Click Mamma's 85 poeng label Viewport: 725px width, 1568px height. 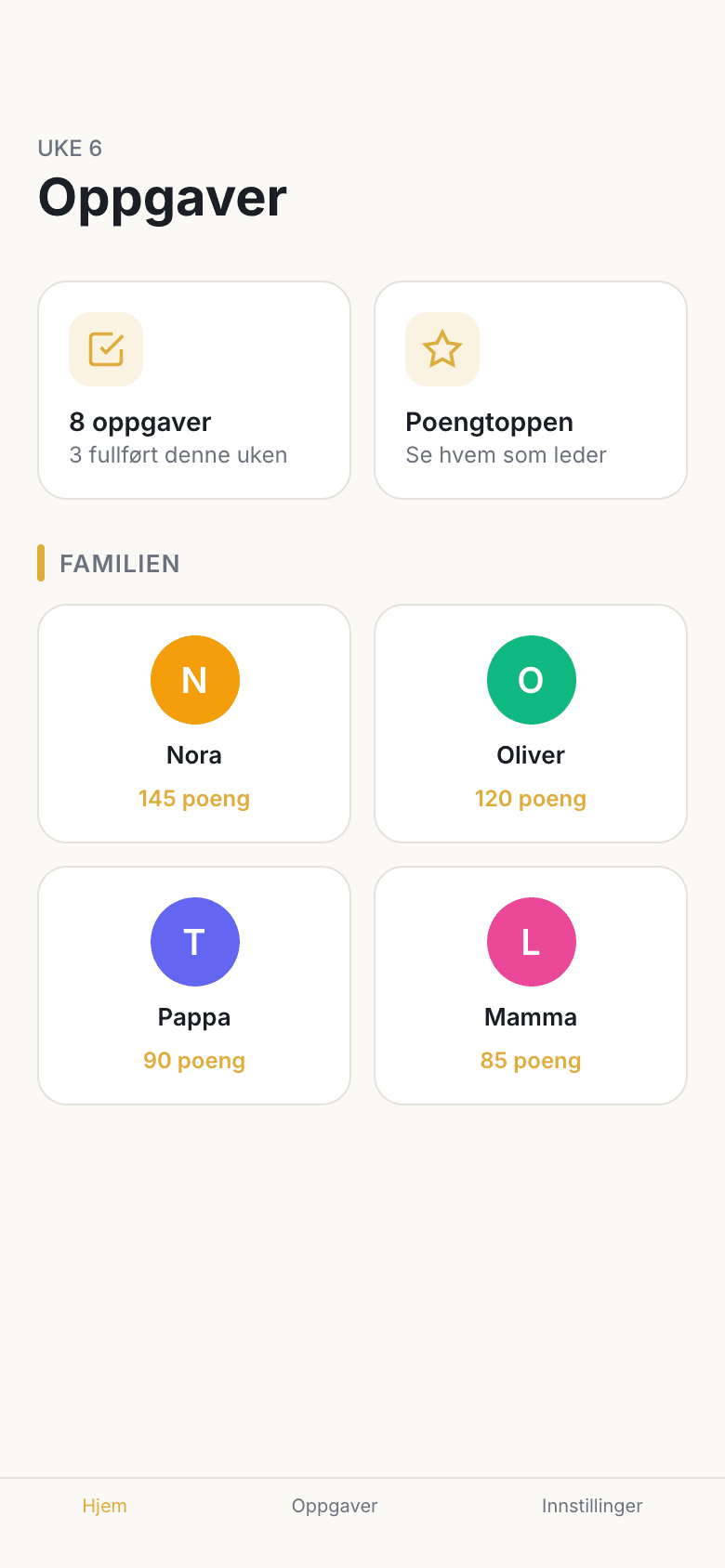click(531, 1060)
